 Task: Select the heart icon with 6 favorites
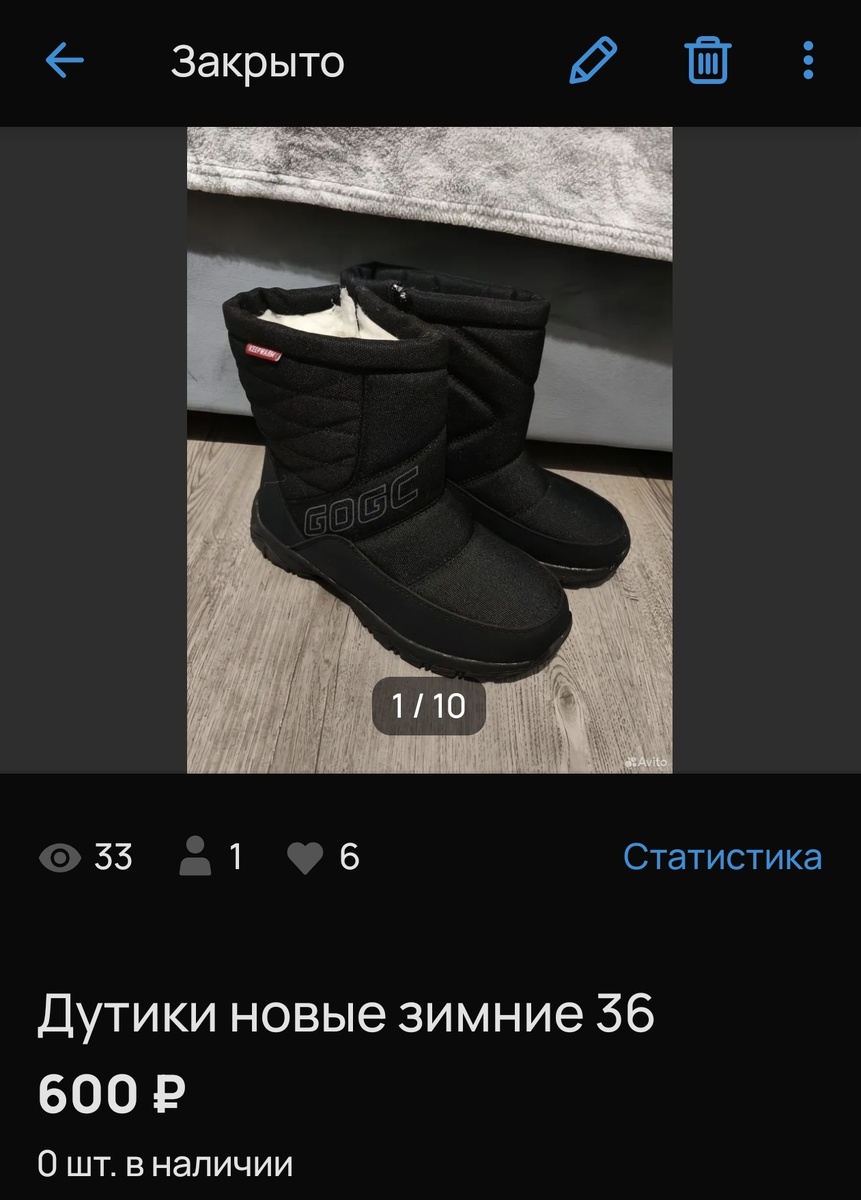(309, 857)
